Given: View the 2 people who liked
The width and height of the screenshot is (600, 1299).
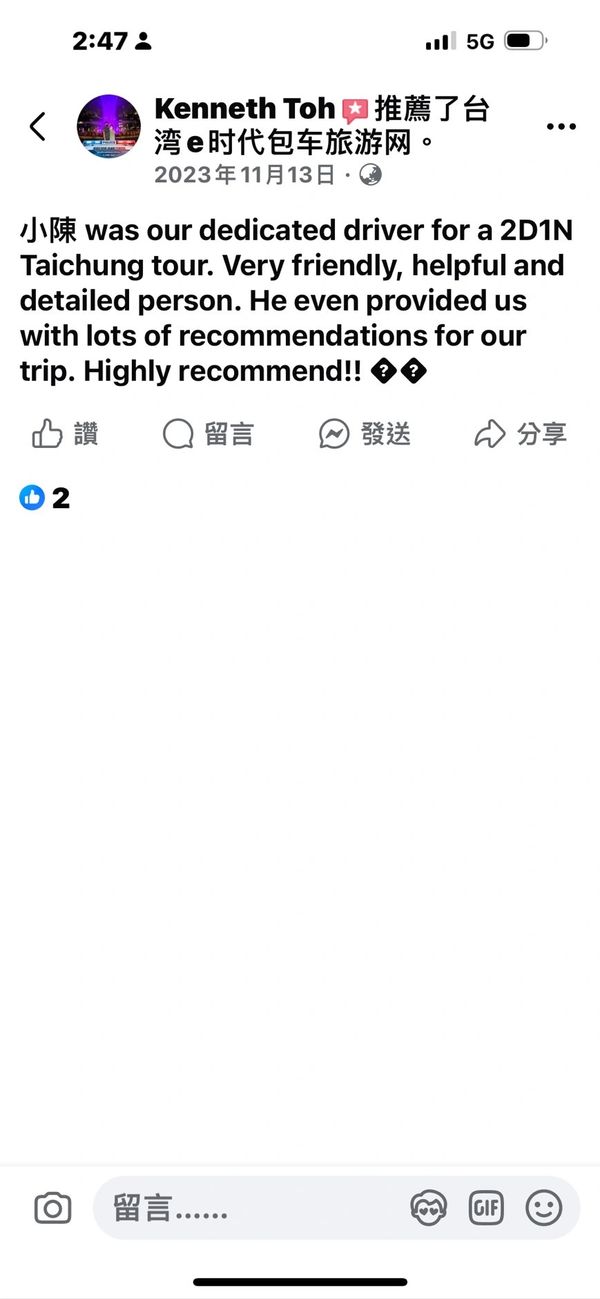Looking at the screenshot, I should (x=45, y=497).
